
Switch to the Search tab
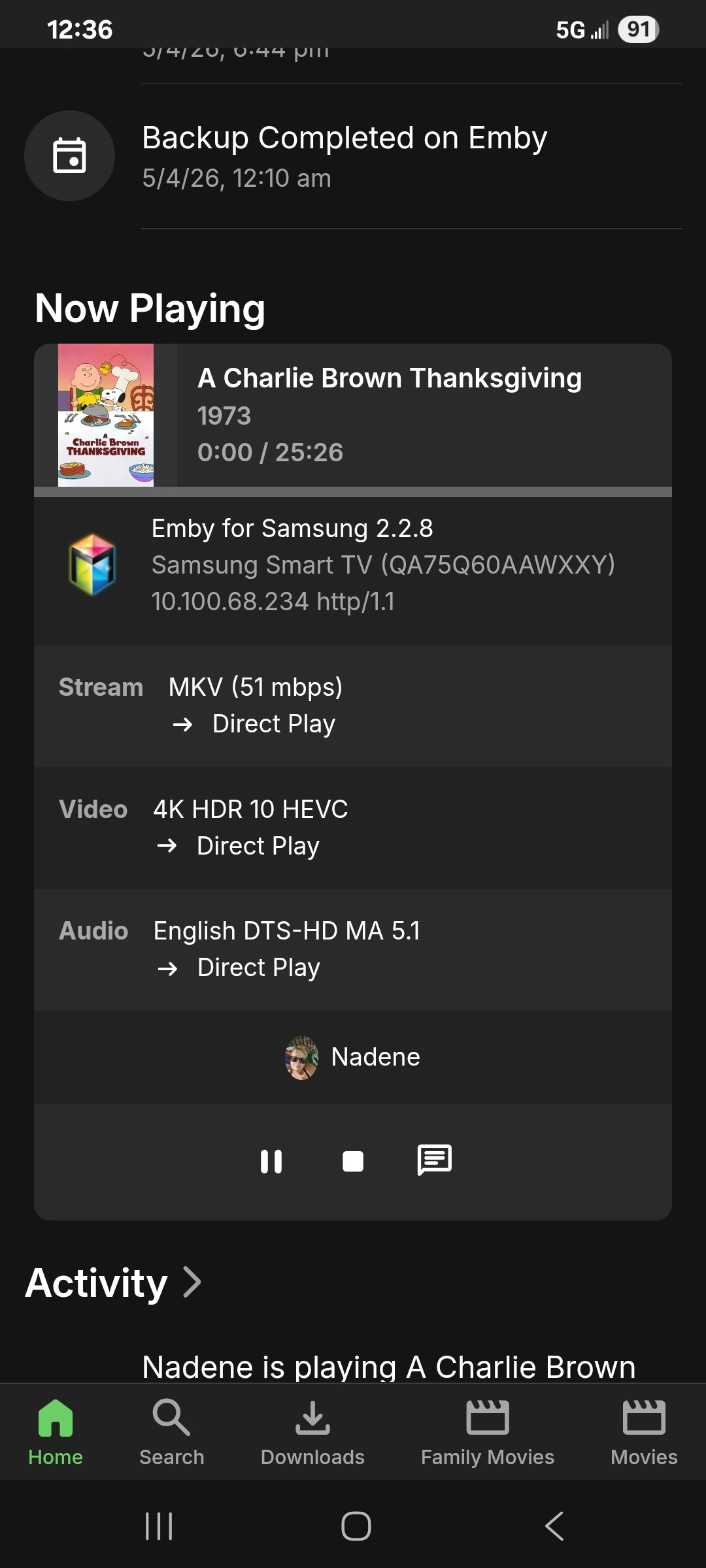click(171, 1432)
